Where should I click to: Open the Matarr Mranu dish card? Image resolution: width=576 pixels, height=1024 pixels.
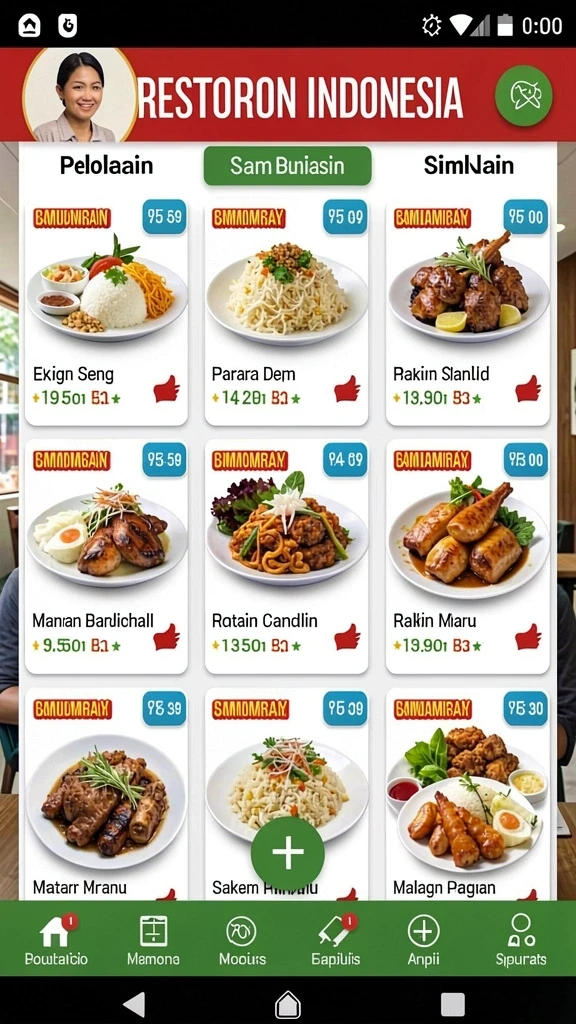click(106, 794)
